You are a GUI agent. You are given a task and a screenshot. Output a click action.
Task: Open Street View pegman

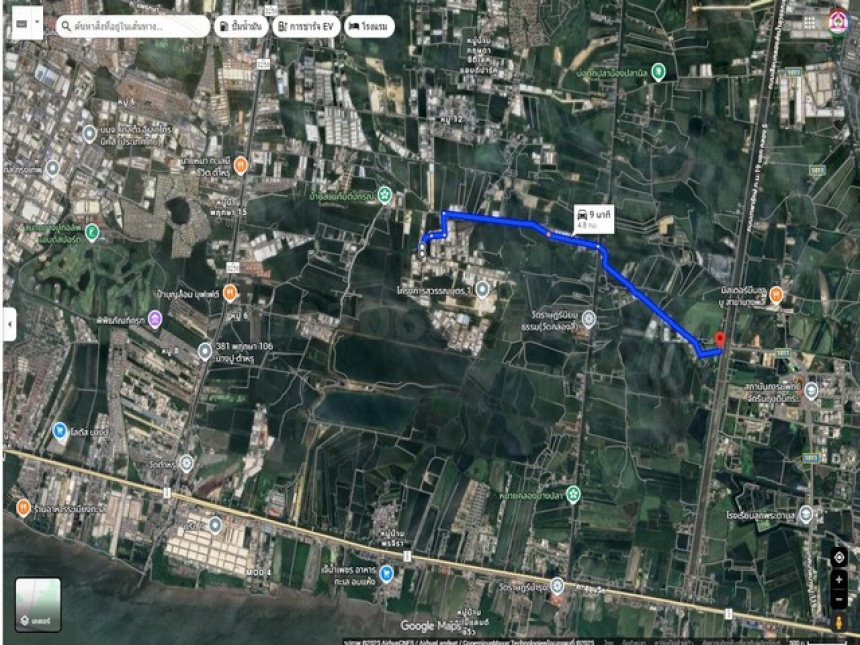(839, 622)
